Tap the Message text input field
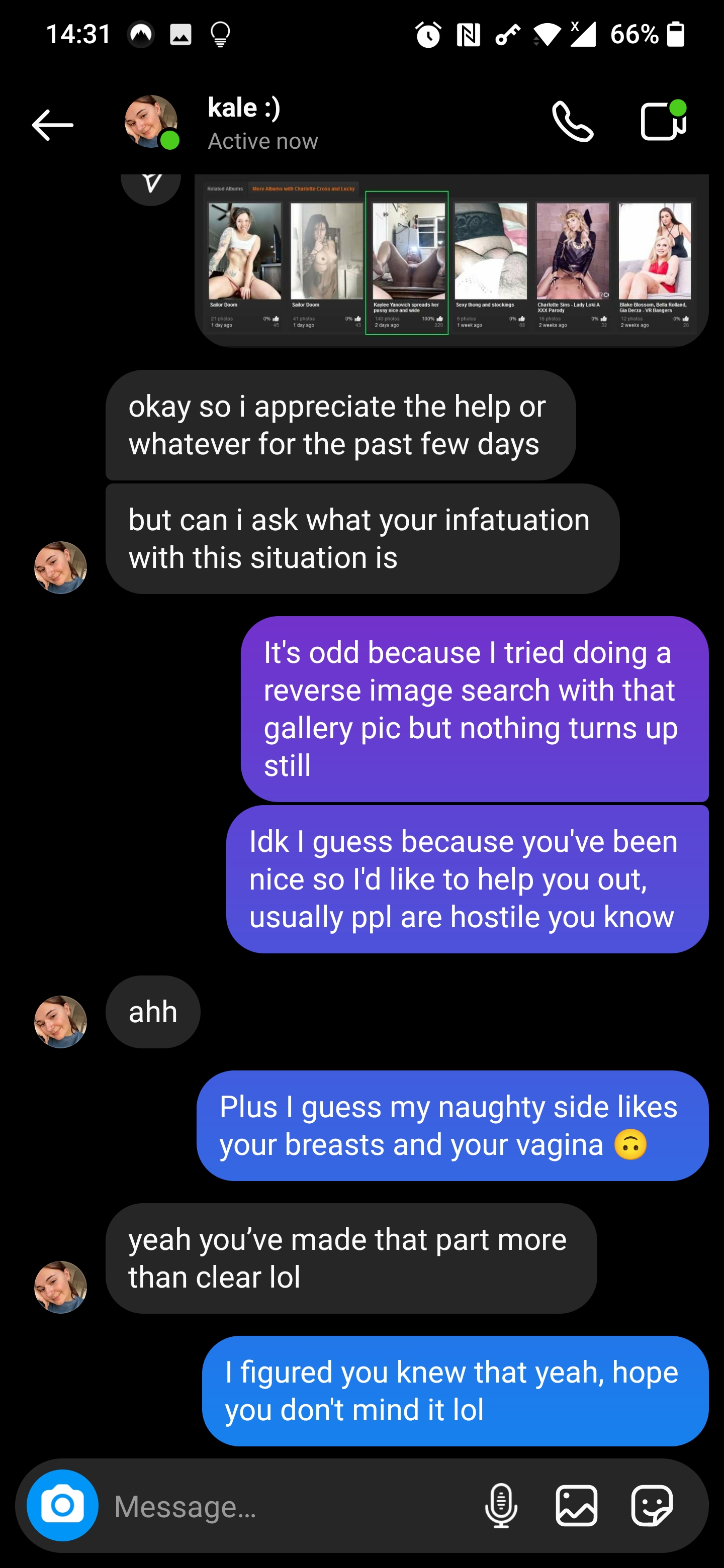724x1568 pixels. 243,1505
